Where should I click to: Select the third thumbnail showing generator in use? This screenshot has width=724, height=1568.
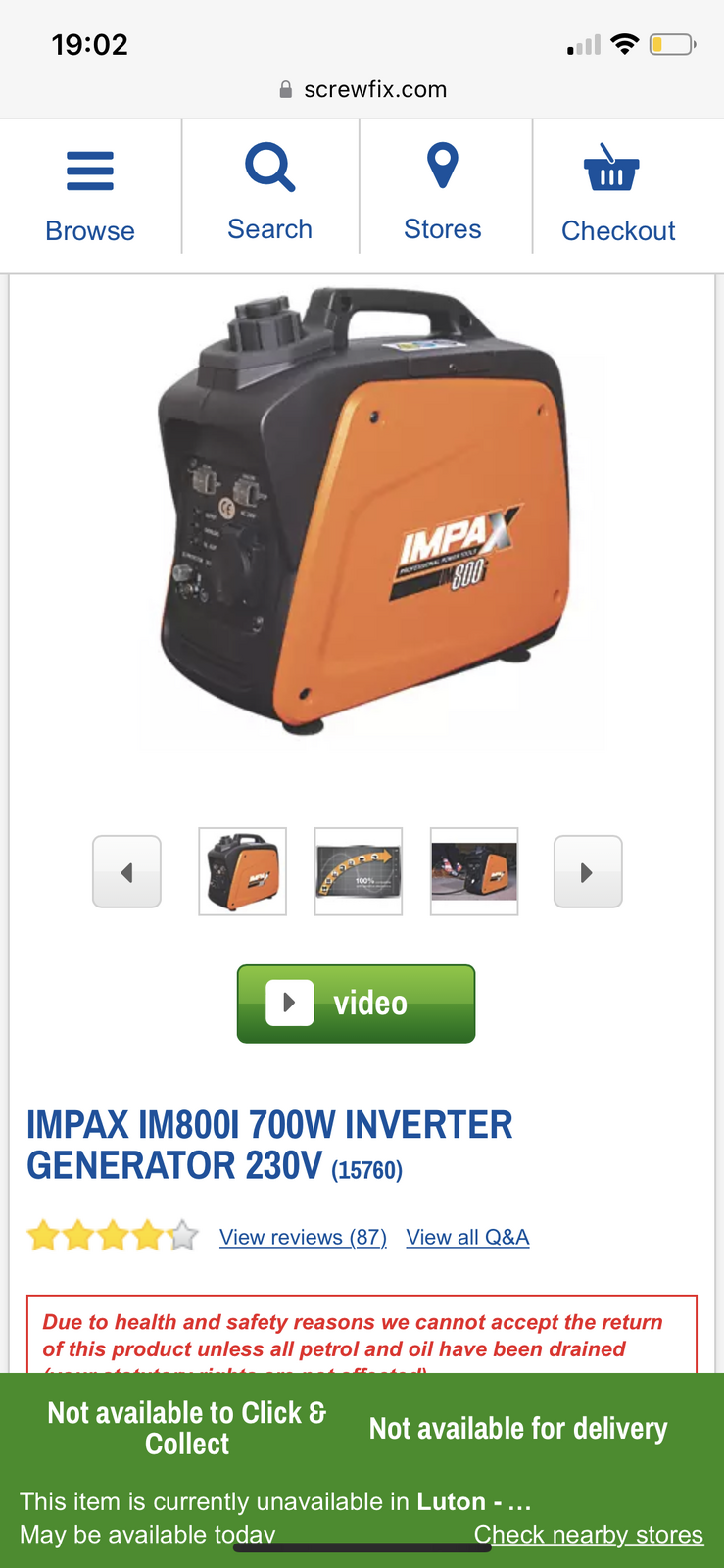(x=474, y=872)
